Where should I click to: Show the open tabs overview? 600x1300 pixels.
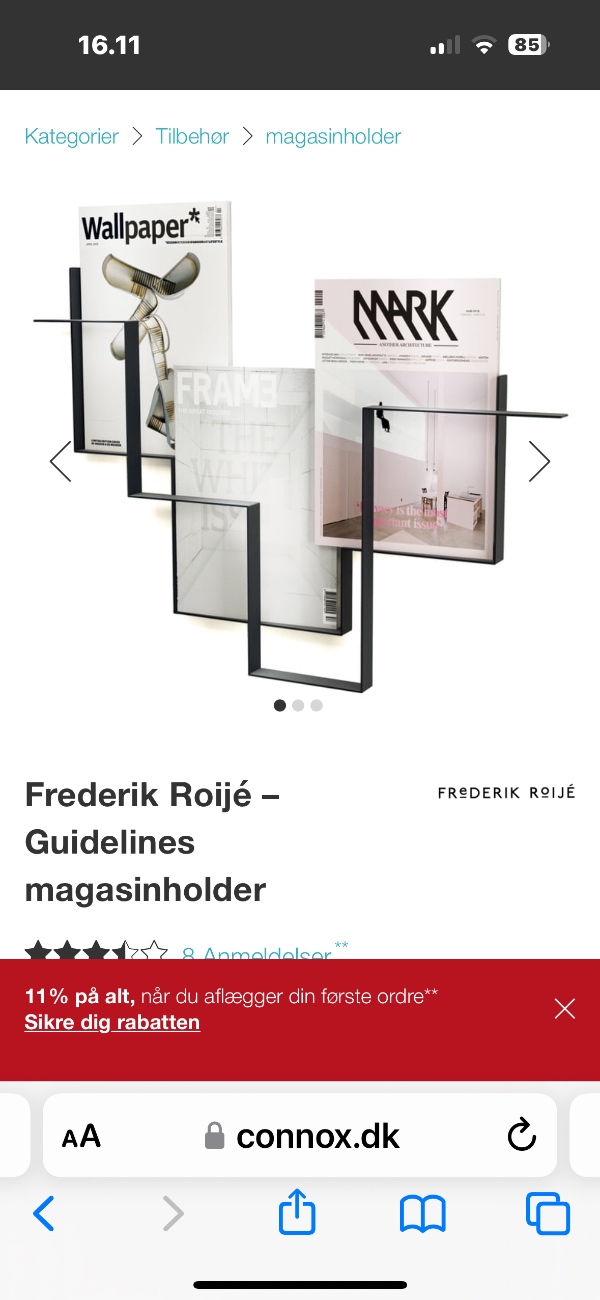point(547,1214)
